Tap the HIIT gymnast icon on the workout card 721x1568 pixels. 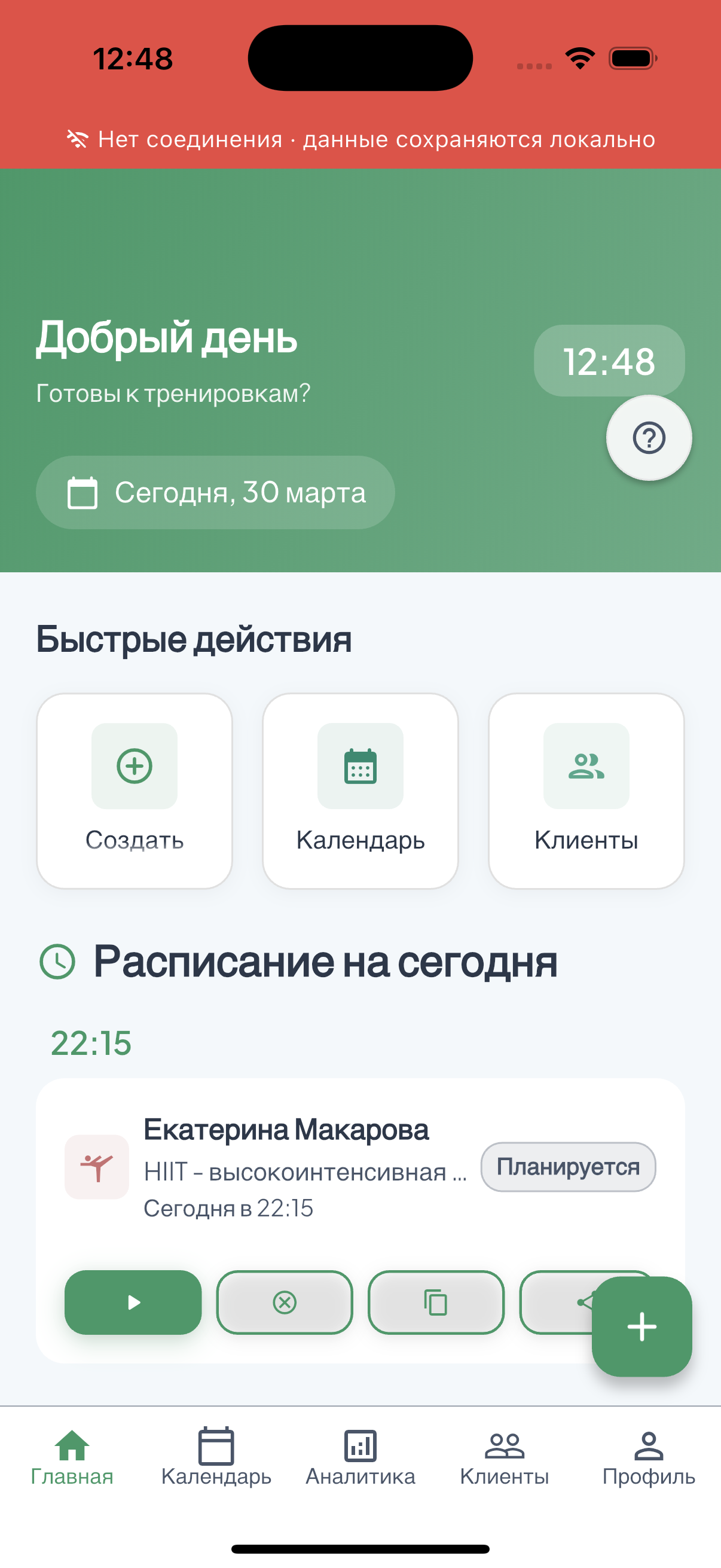pyautogui.click(x=97, y=1167)
